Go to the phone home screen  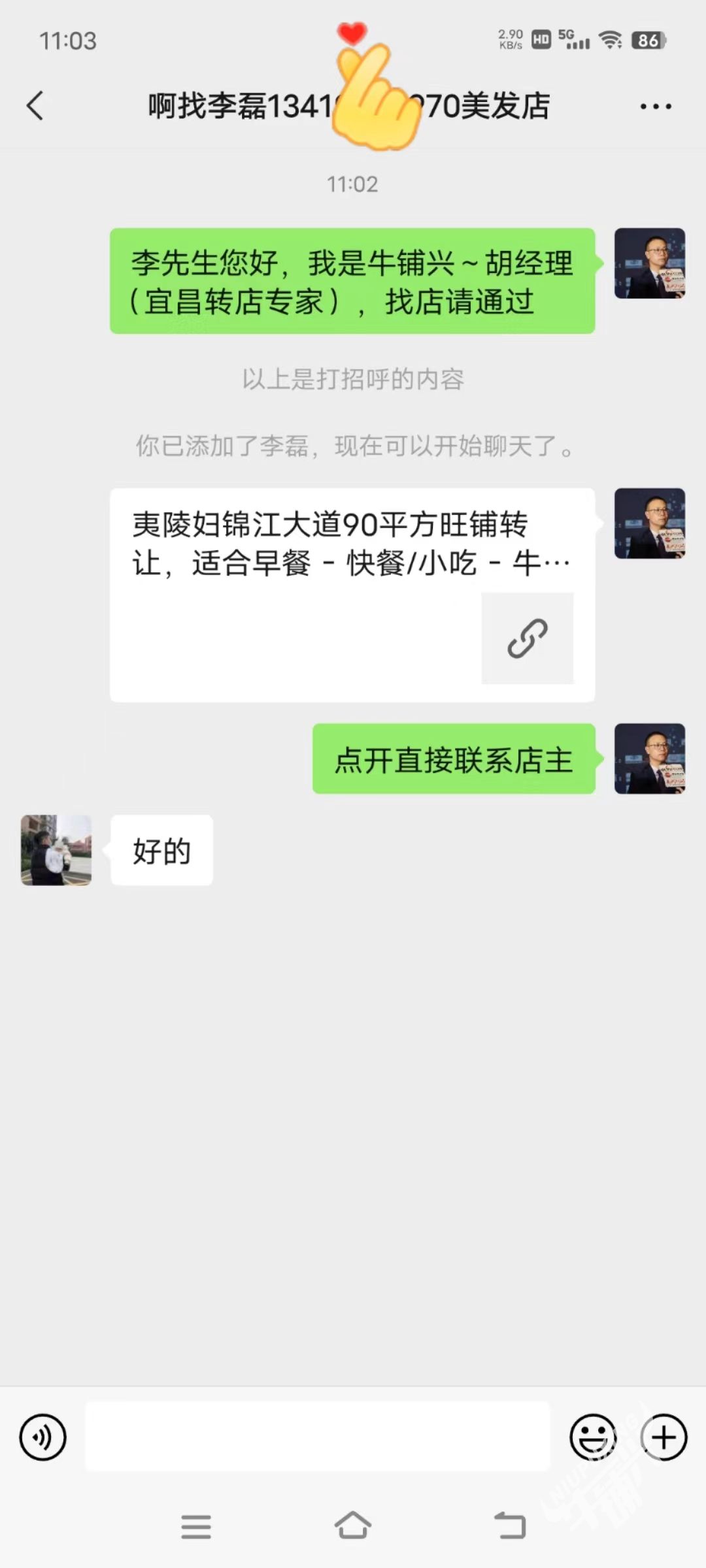click(353, 1527)
